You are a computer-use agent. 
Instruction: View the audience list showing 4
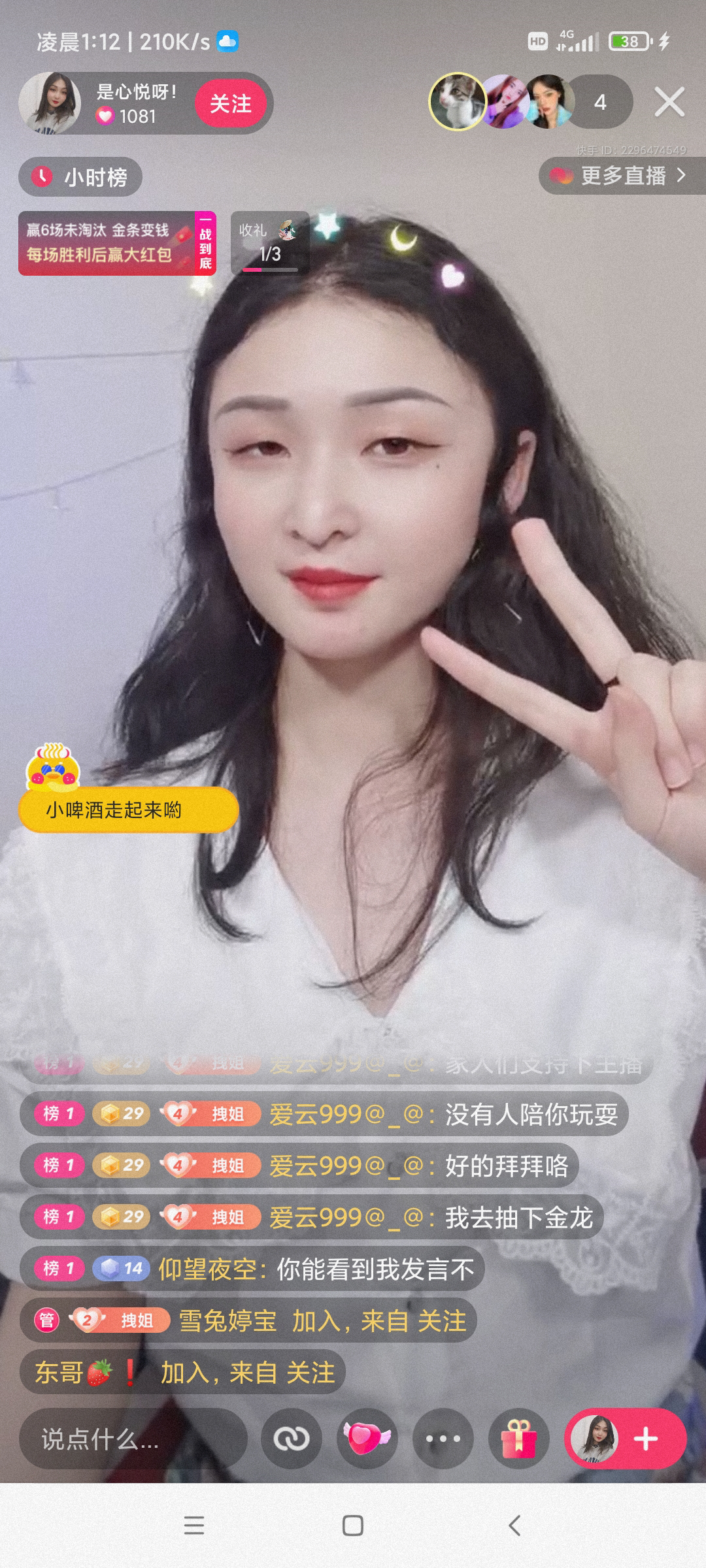[600, 103]
